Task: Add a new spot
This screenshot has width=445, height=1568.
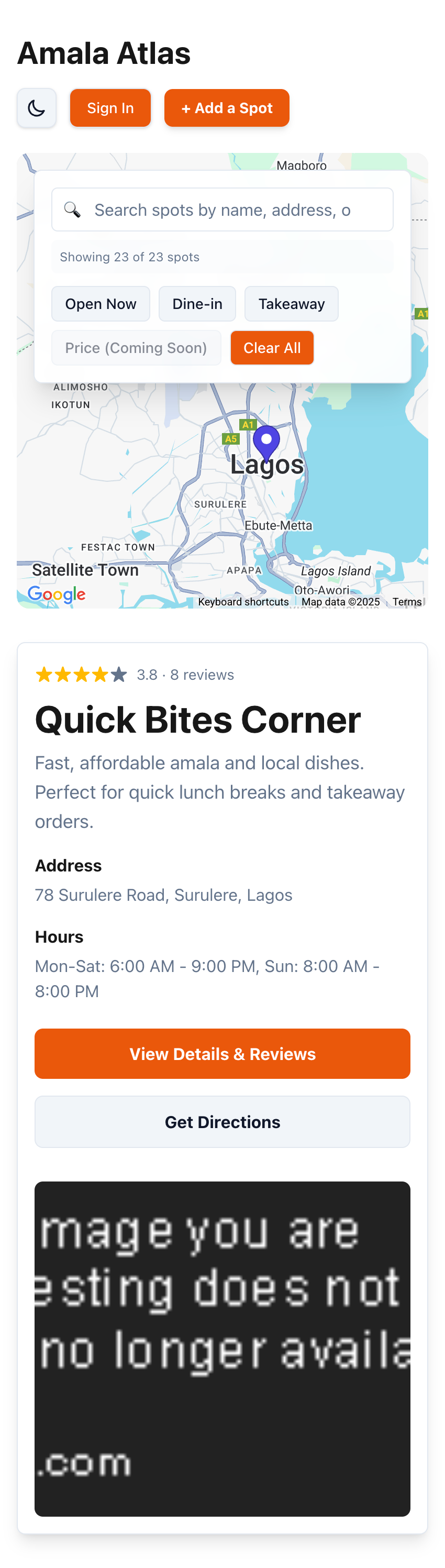Action: [227, 108]
